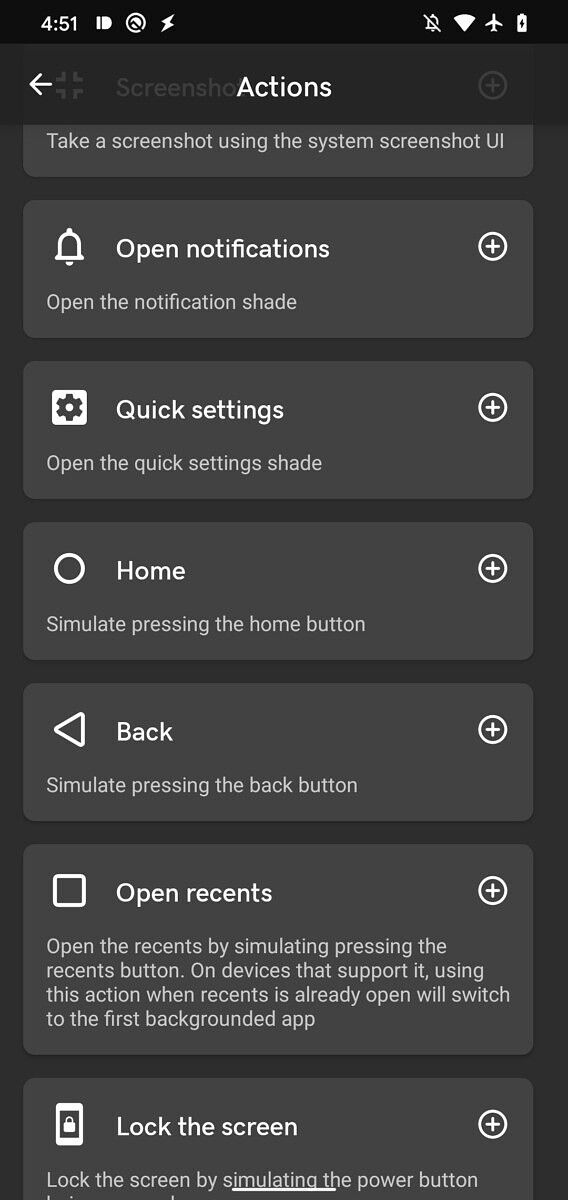Go back using the top-left arrow
Screen dimensions: 568x1200
pos(40,85)
